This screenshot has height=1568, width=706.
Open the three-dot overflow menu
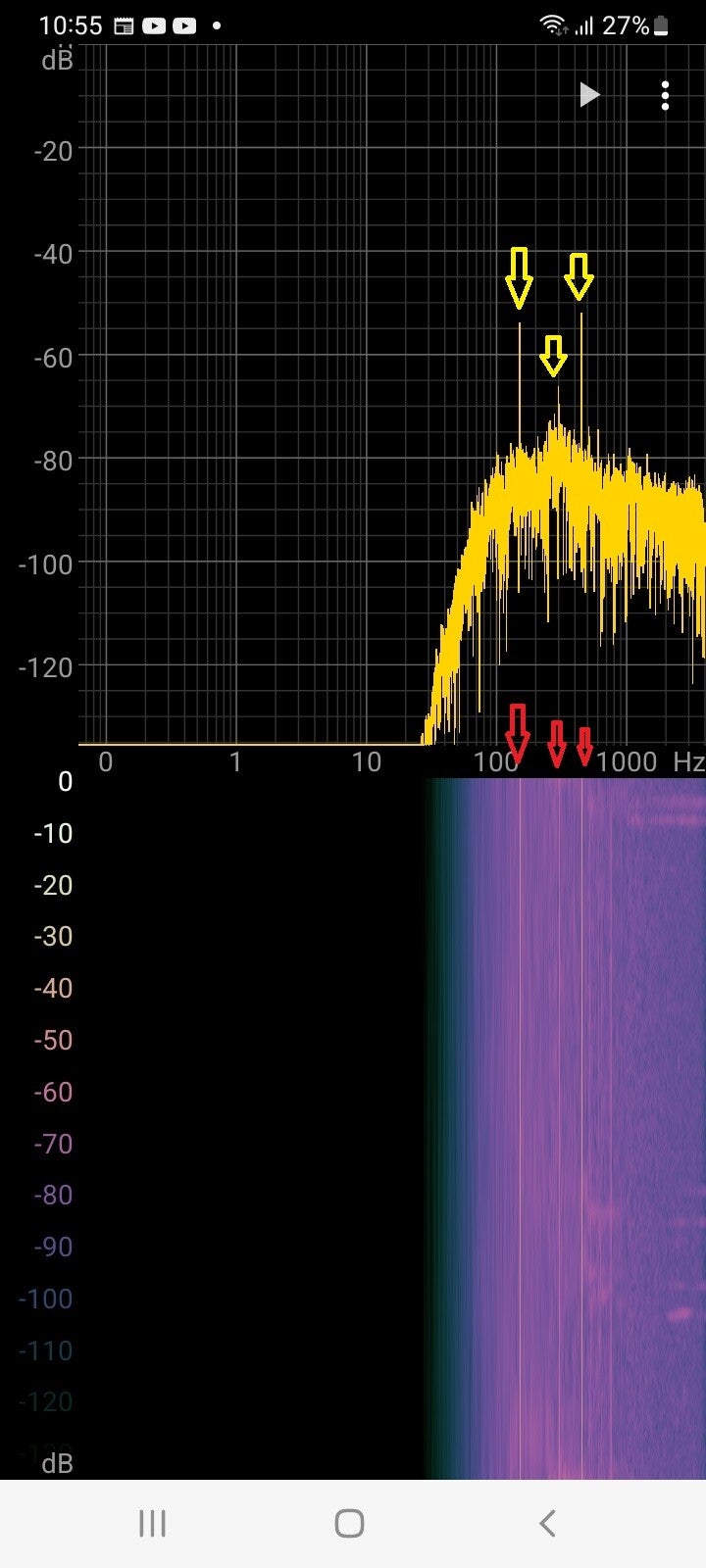(x=665, y=95)
